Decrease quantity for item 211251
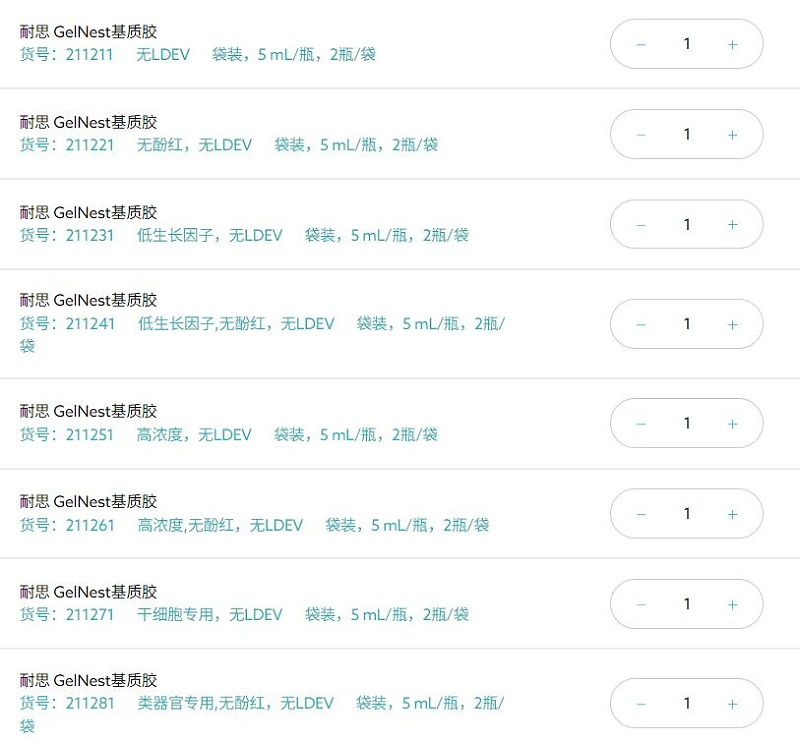800x741 pixels. coord(641,423)
